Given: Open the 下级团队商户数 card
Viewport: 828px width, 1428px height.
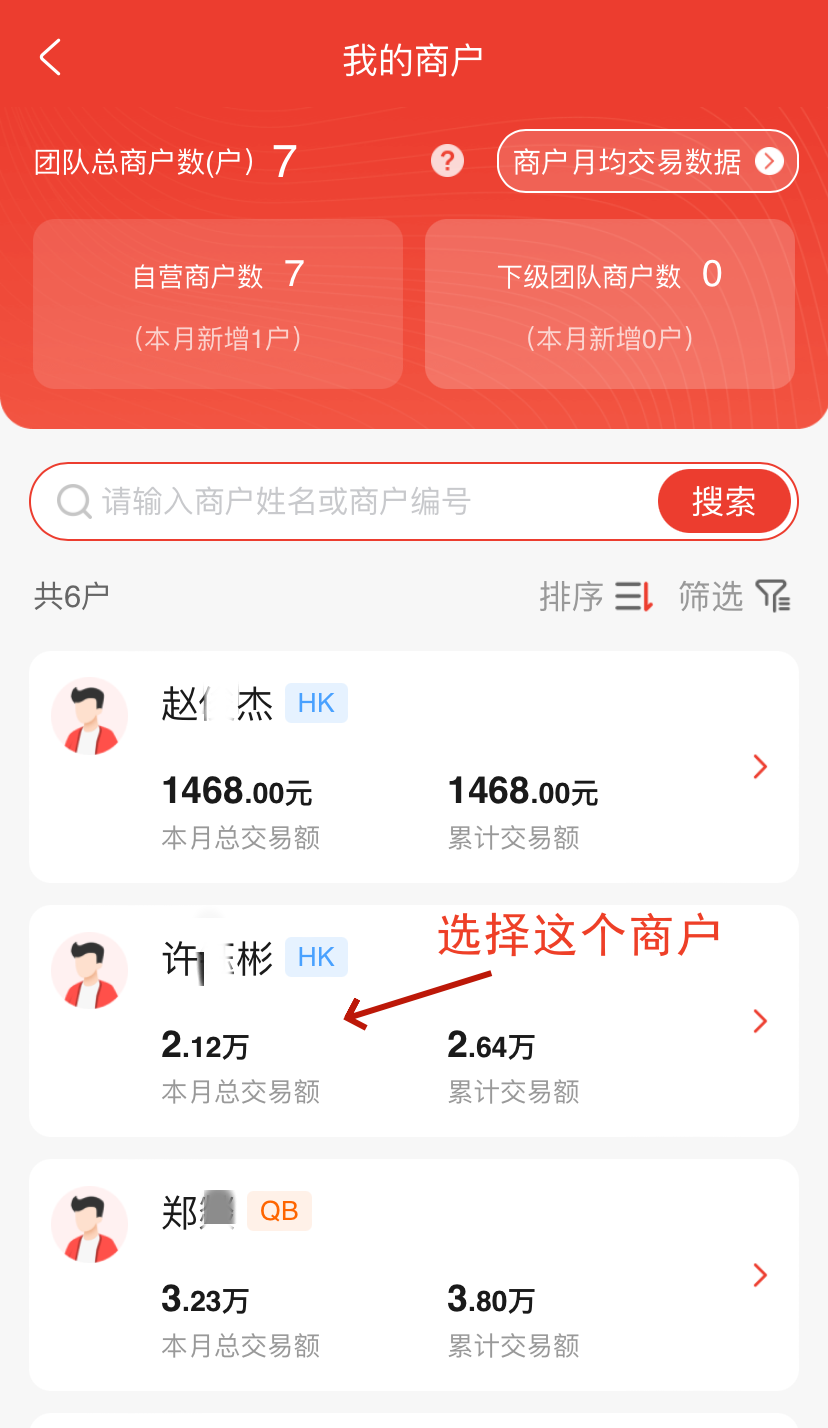Looking at the screenshot, I should coord(610,304).
